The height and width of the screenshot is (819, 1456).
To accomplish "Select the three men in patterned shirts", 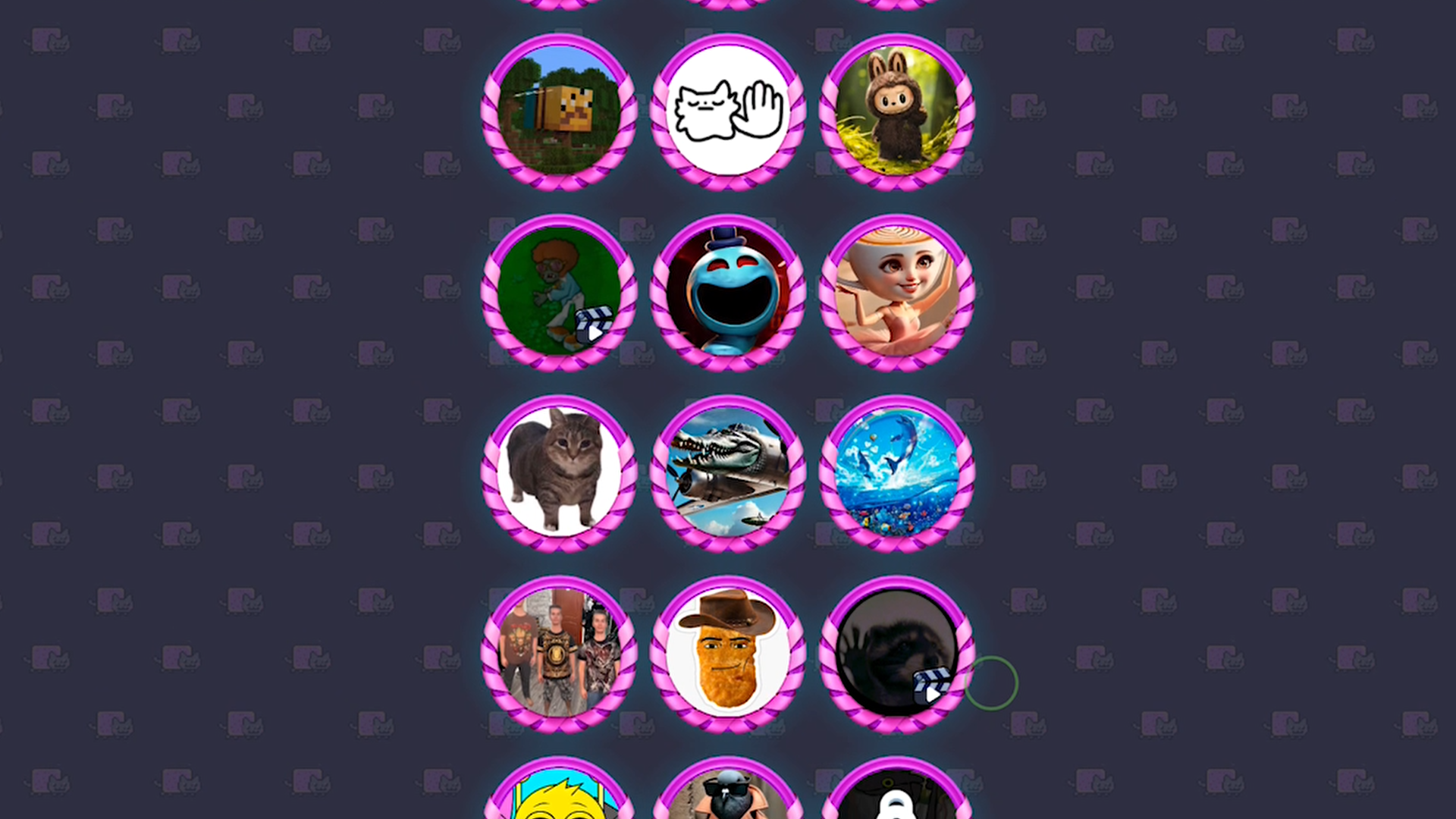I will coord(560,653).
